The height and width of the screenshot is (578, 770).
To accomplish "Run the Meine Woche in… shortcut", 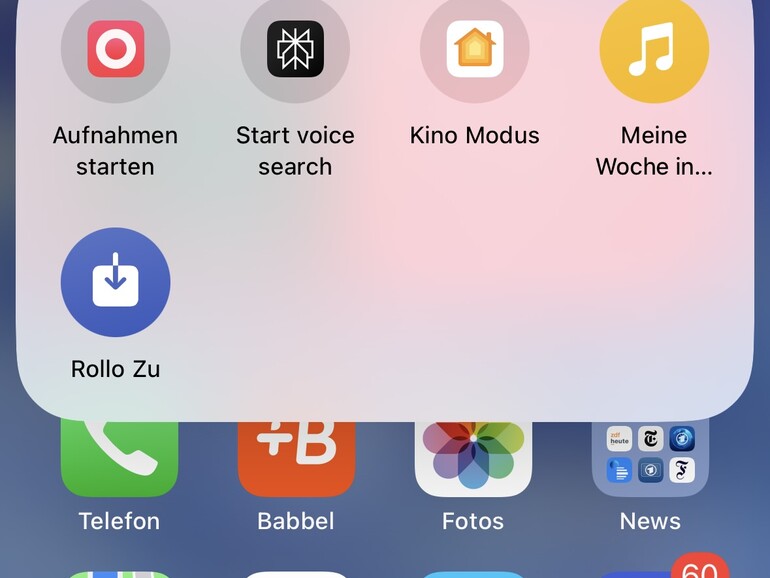I will 654,49.
